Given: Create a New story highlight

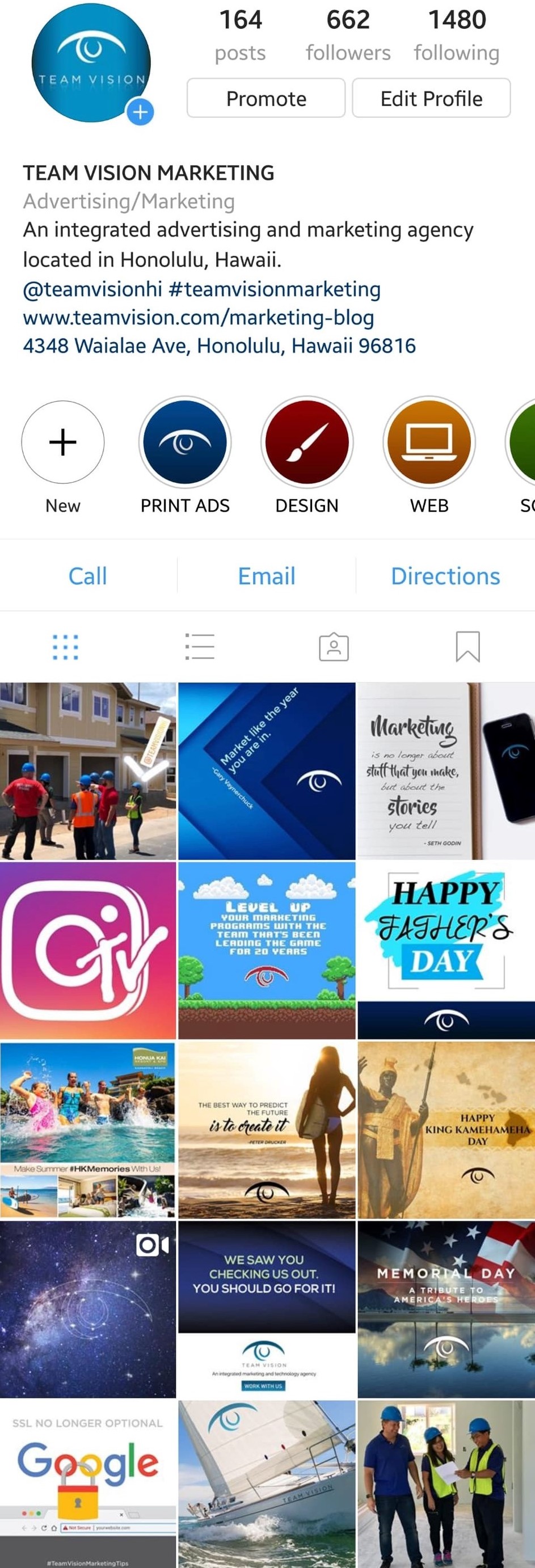Looking at the screenshot, I should pos(62,442).
